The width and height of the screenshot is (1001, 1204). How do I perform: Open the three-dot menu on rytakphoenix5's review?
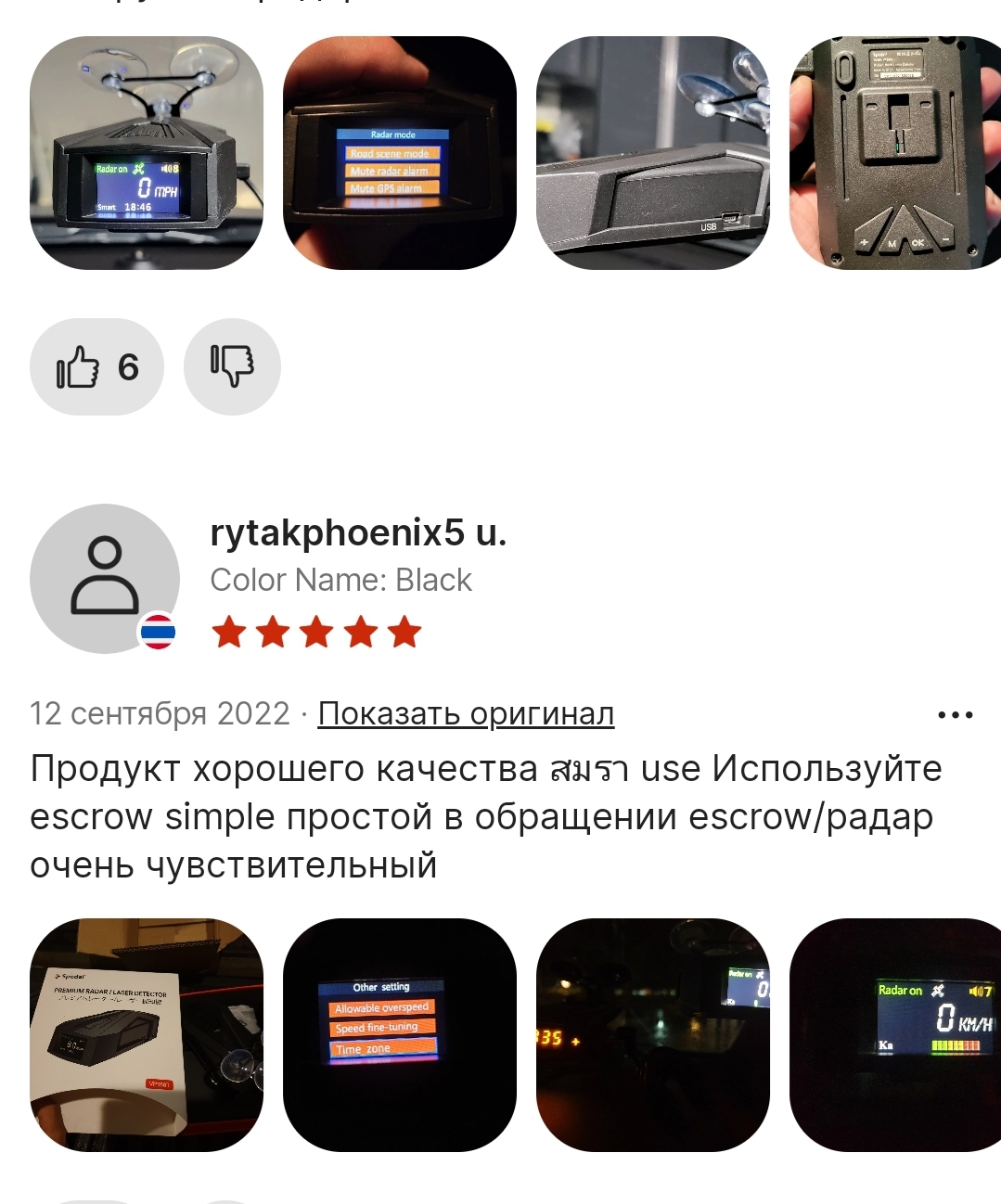[955, 715]
